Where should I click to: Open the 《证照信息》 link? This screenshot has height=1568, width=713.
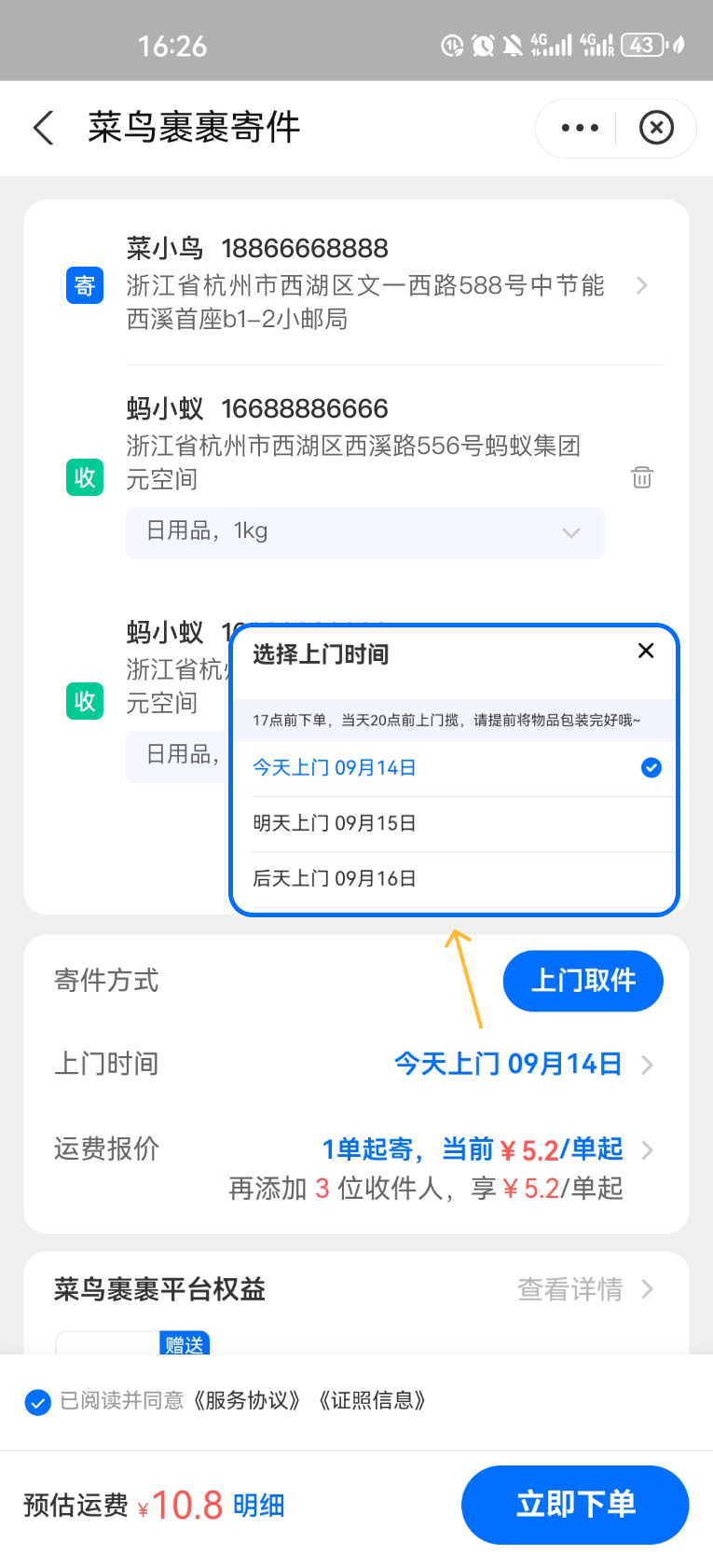pos(372,1401)
